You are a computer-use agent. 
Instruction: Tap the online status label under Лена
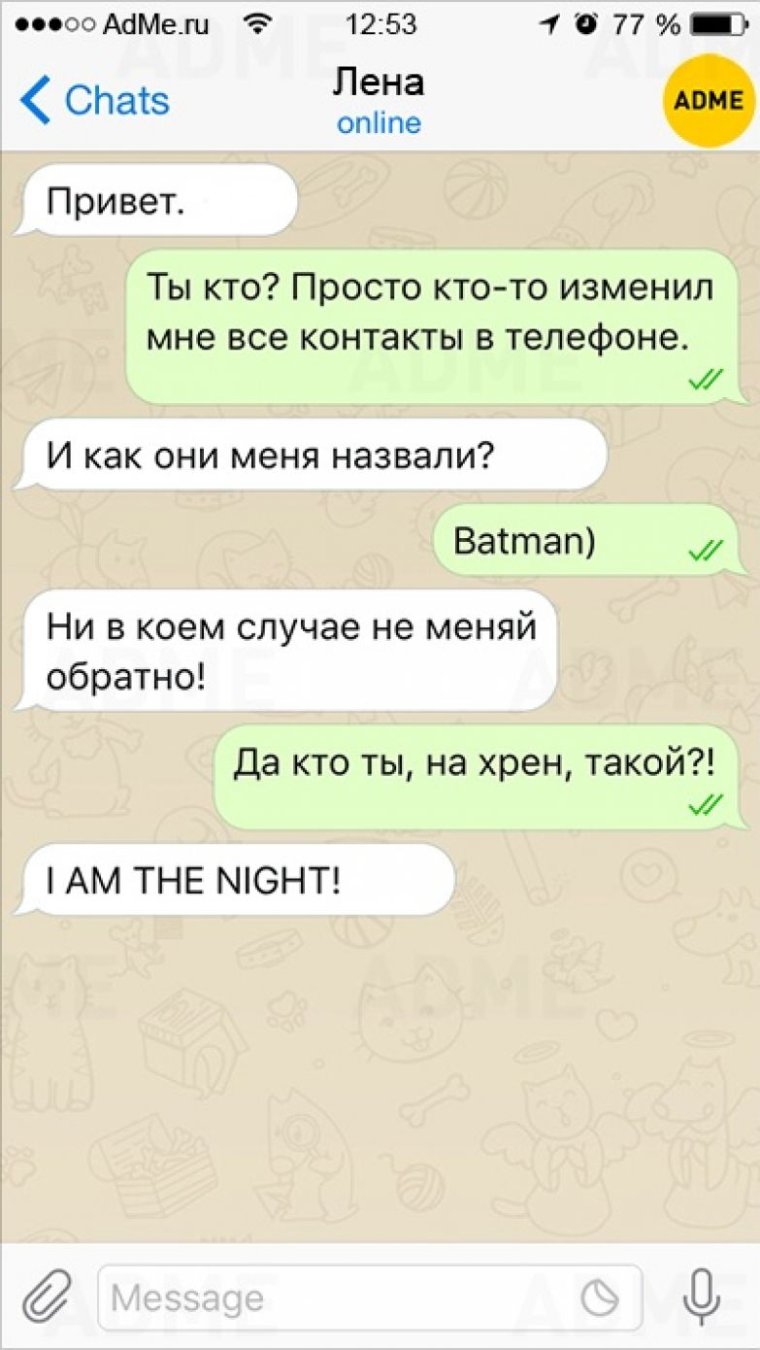tap(378, 122)
